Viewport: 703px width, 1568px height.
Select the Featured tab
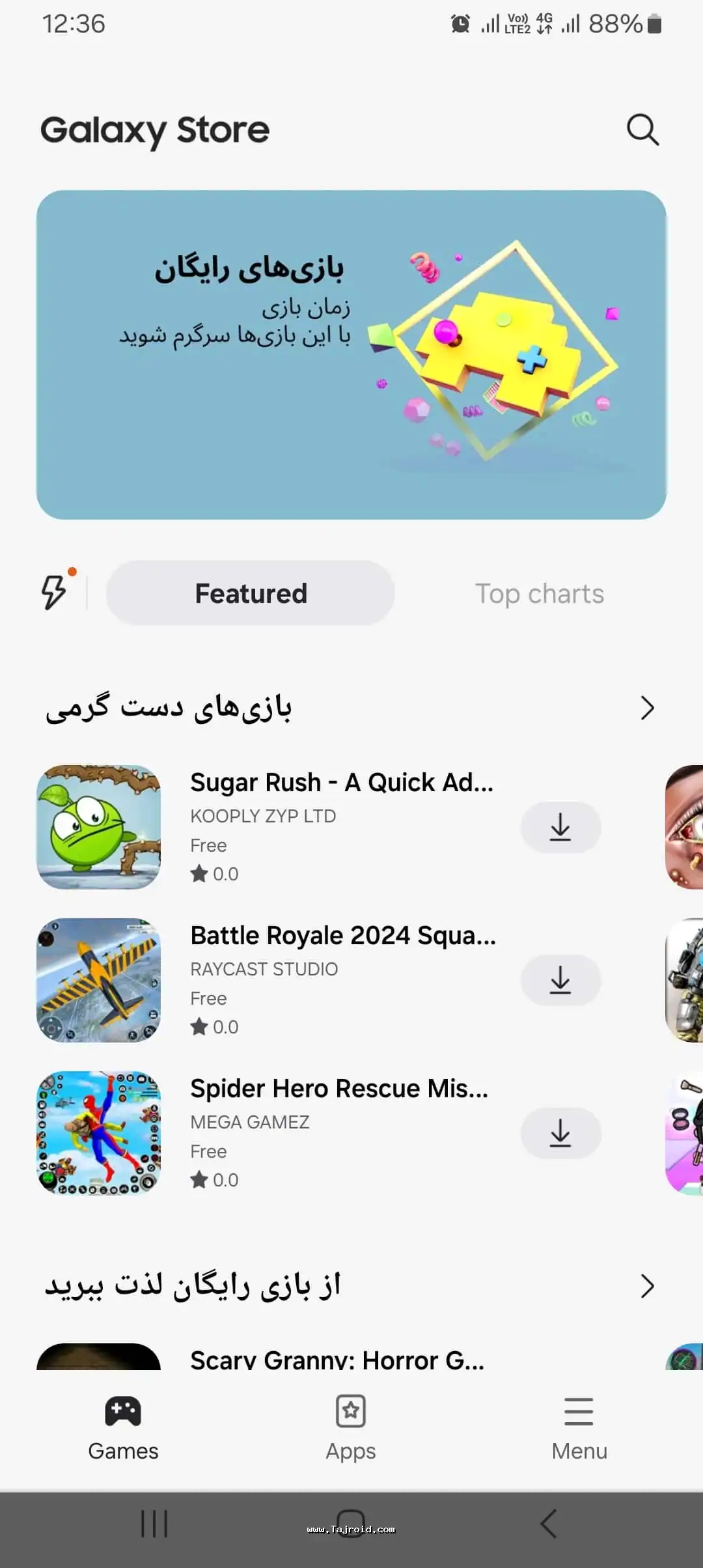click(x=251, y=593)
